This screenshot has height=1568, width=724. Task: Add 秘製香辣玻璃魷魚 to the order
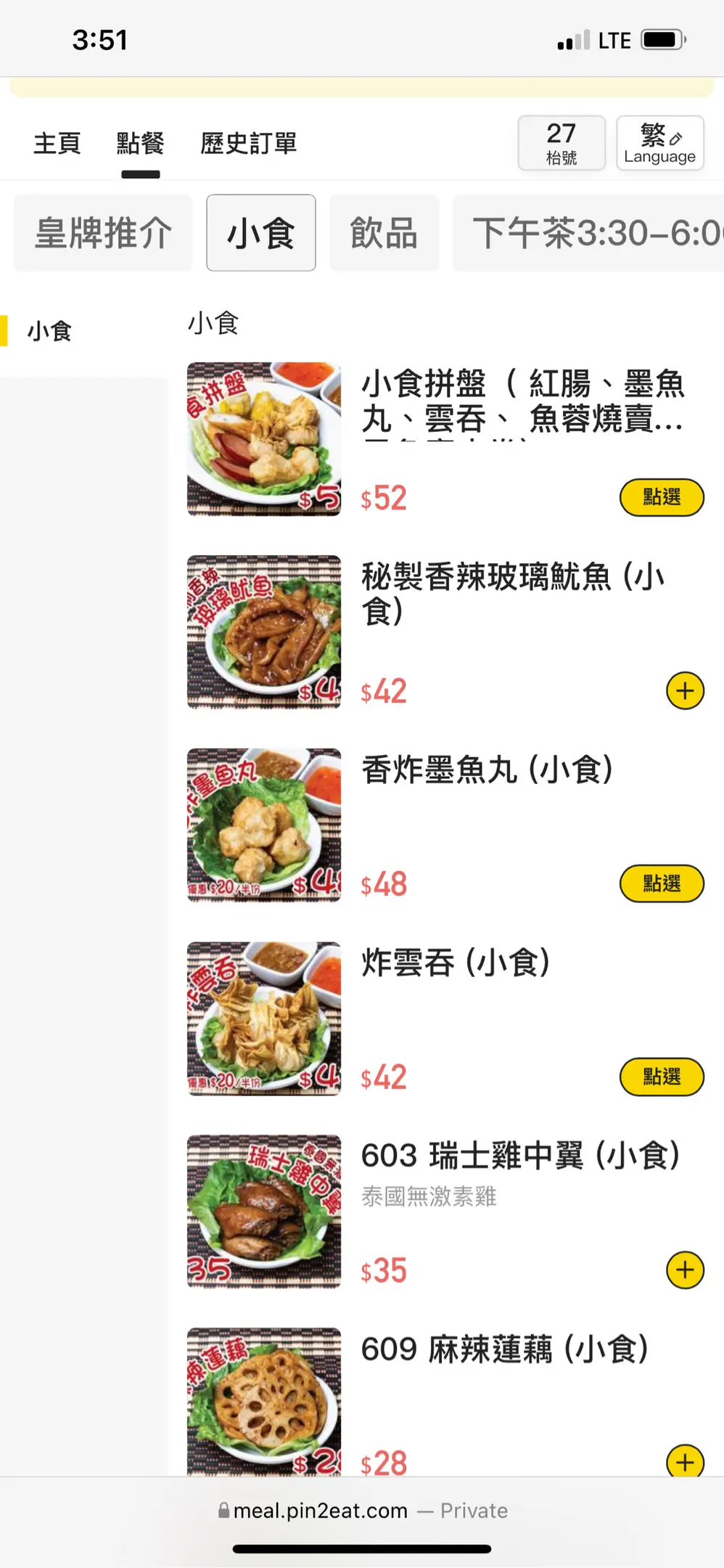pyautogui.click(x=685, y=690)
